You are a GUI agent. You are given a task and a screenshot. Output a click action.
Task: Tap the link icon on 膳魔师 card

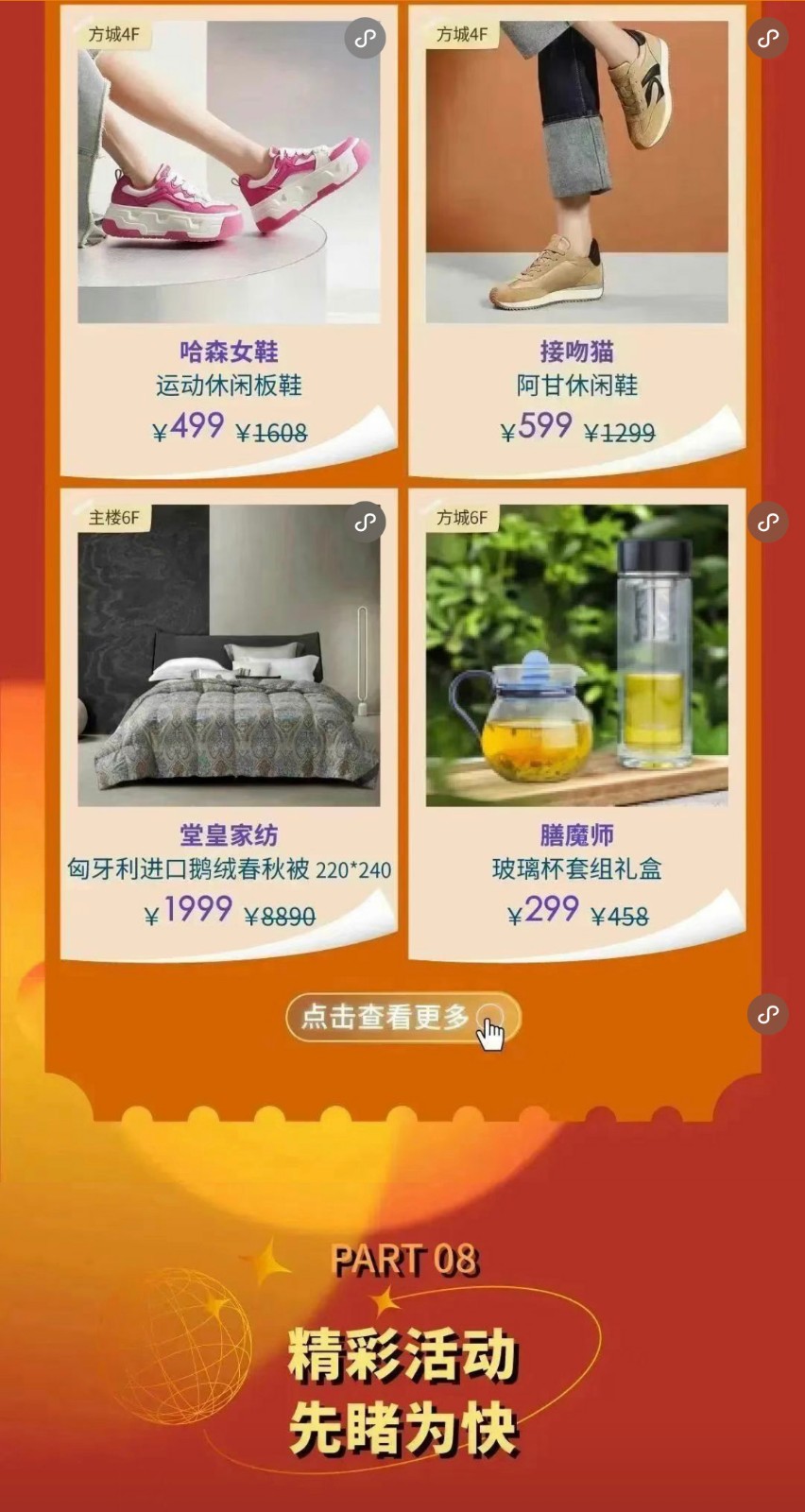(x=768, y=522)
